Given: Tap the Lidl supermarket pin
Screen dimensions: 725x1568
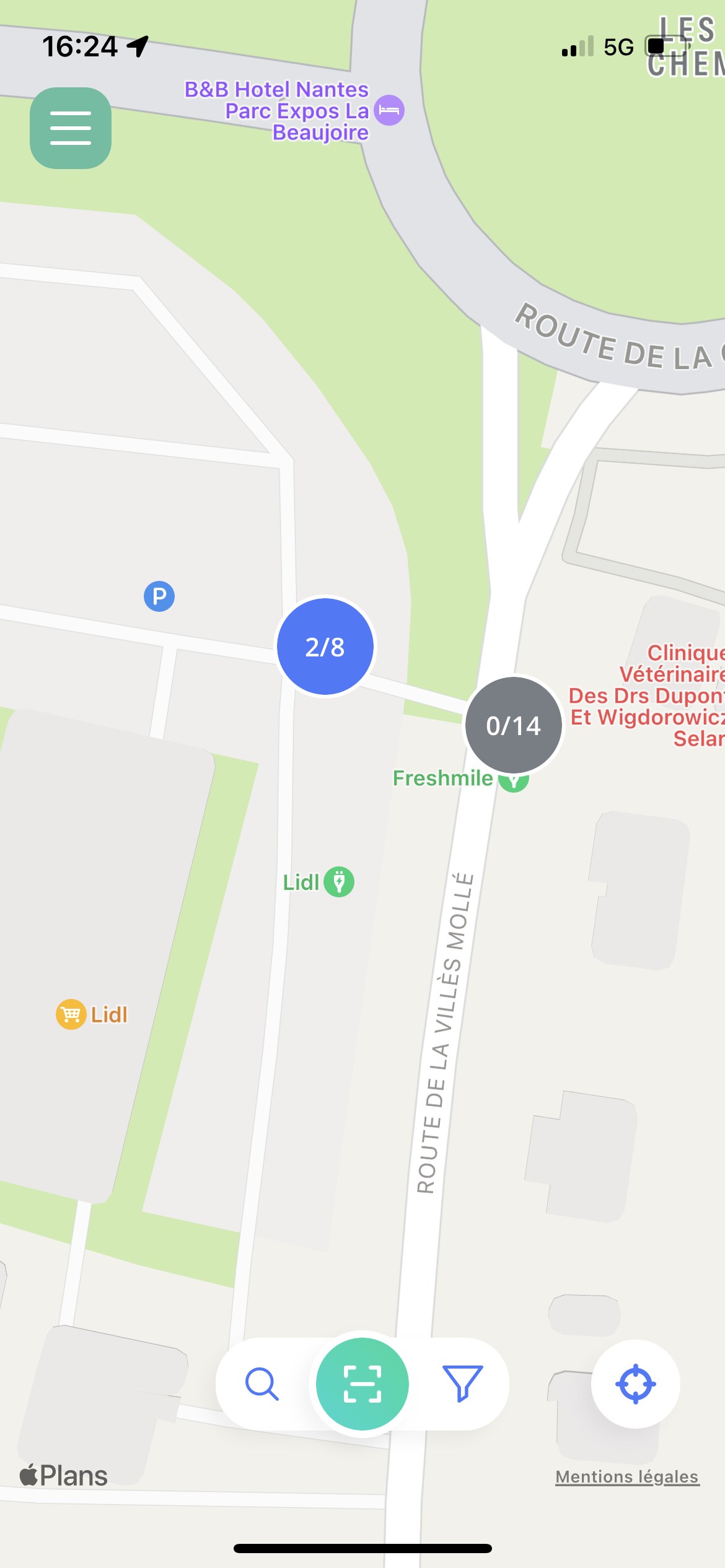Looking at the screenshot, I should (x=71, y=1014).
